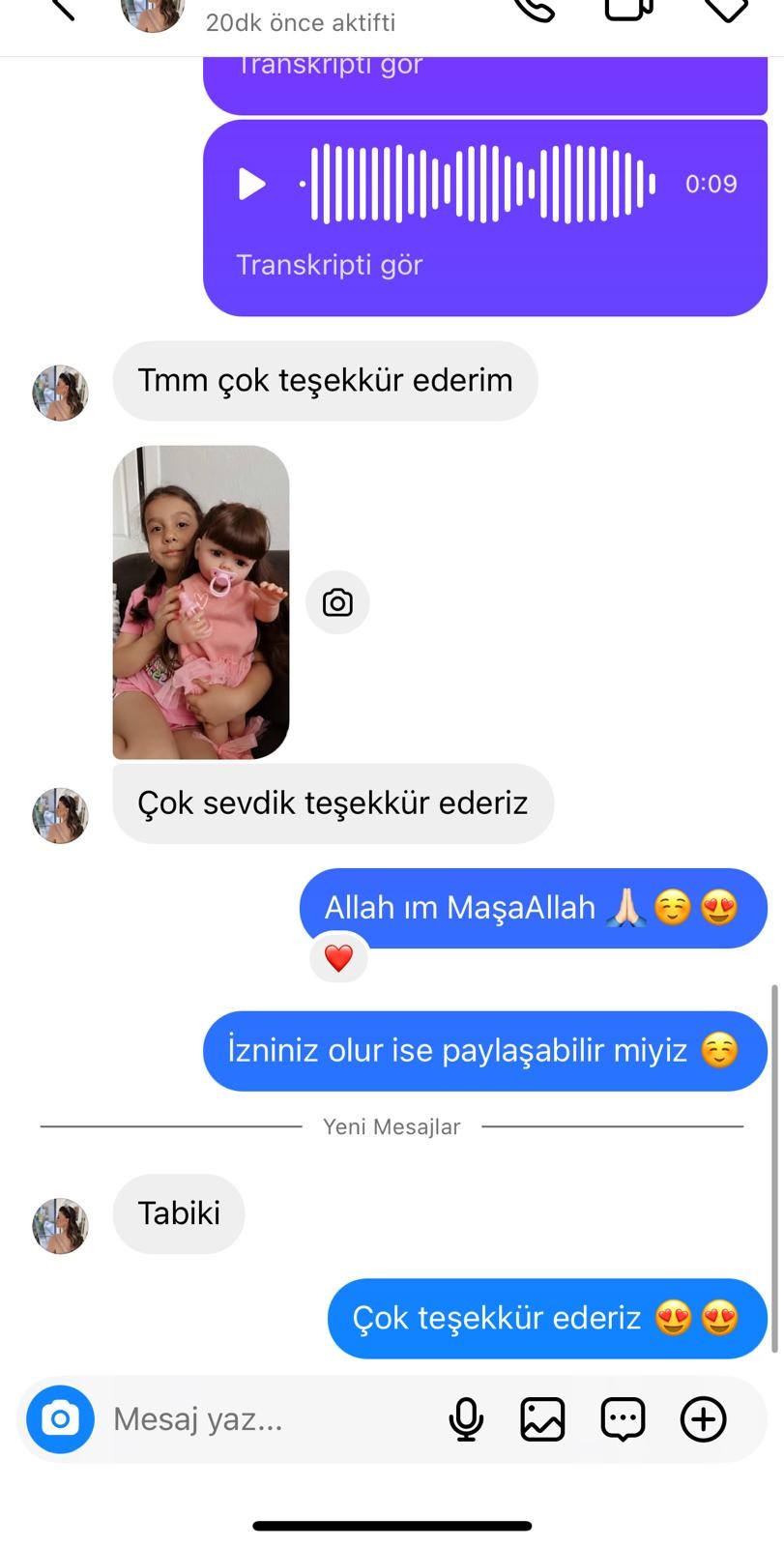The width and height of the screenshot is (784, 1547).
Task: Start a video call
Action: coord(628,8)
